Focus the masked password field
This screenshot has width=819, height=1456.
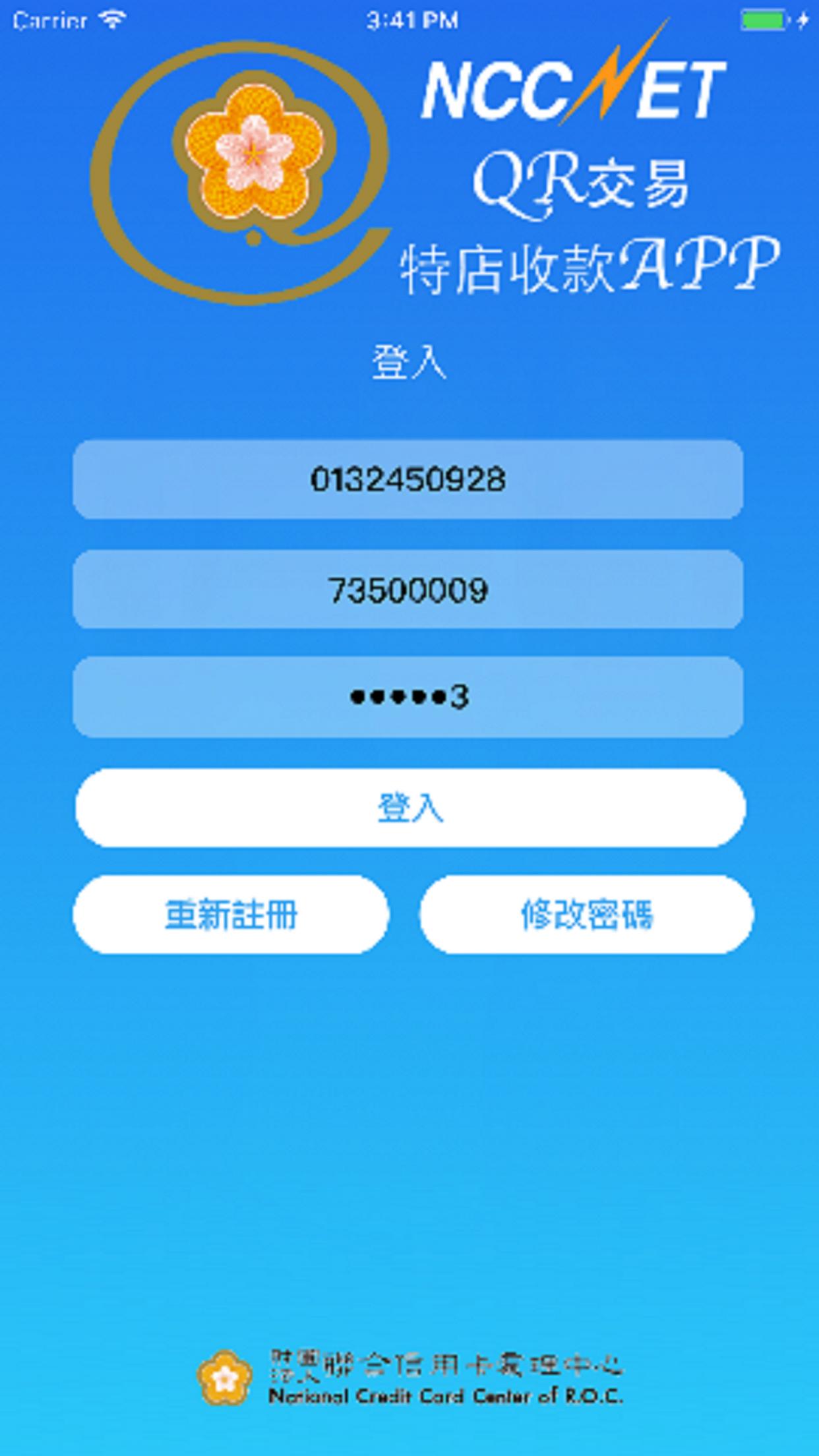coord(408,697)
